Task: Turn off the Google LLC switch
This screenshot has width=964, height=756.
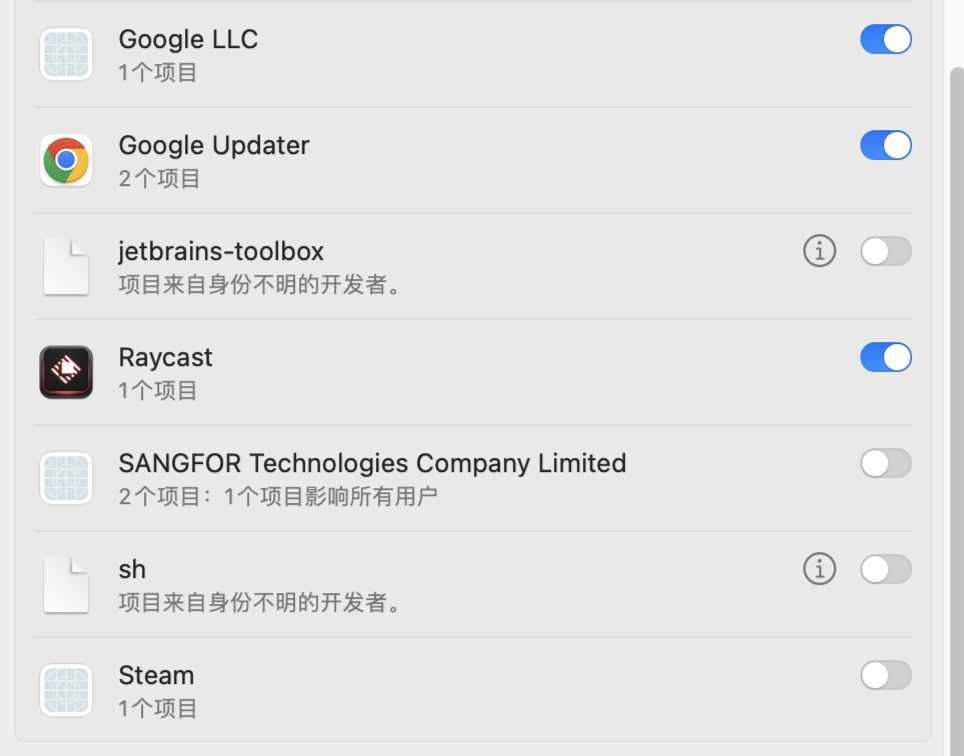Action: click(x=885, y=40)
